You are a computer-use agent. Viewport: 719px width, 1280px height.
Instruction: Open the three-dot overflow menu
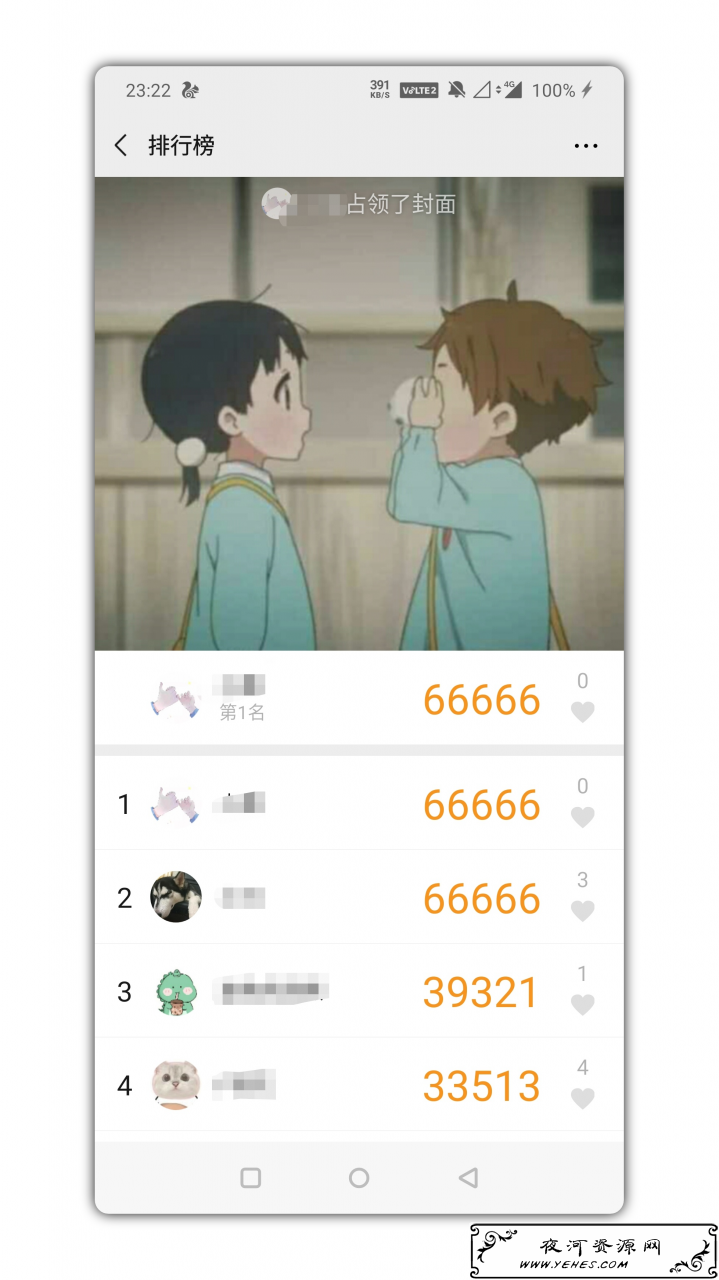[x=586, y=146]
